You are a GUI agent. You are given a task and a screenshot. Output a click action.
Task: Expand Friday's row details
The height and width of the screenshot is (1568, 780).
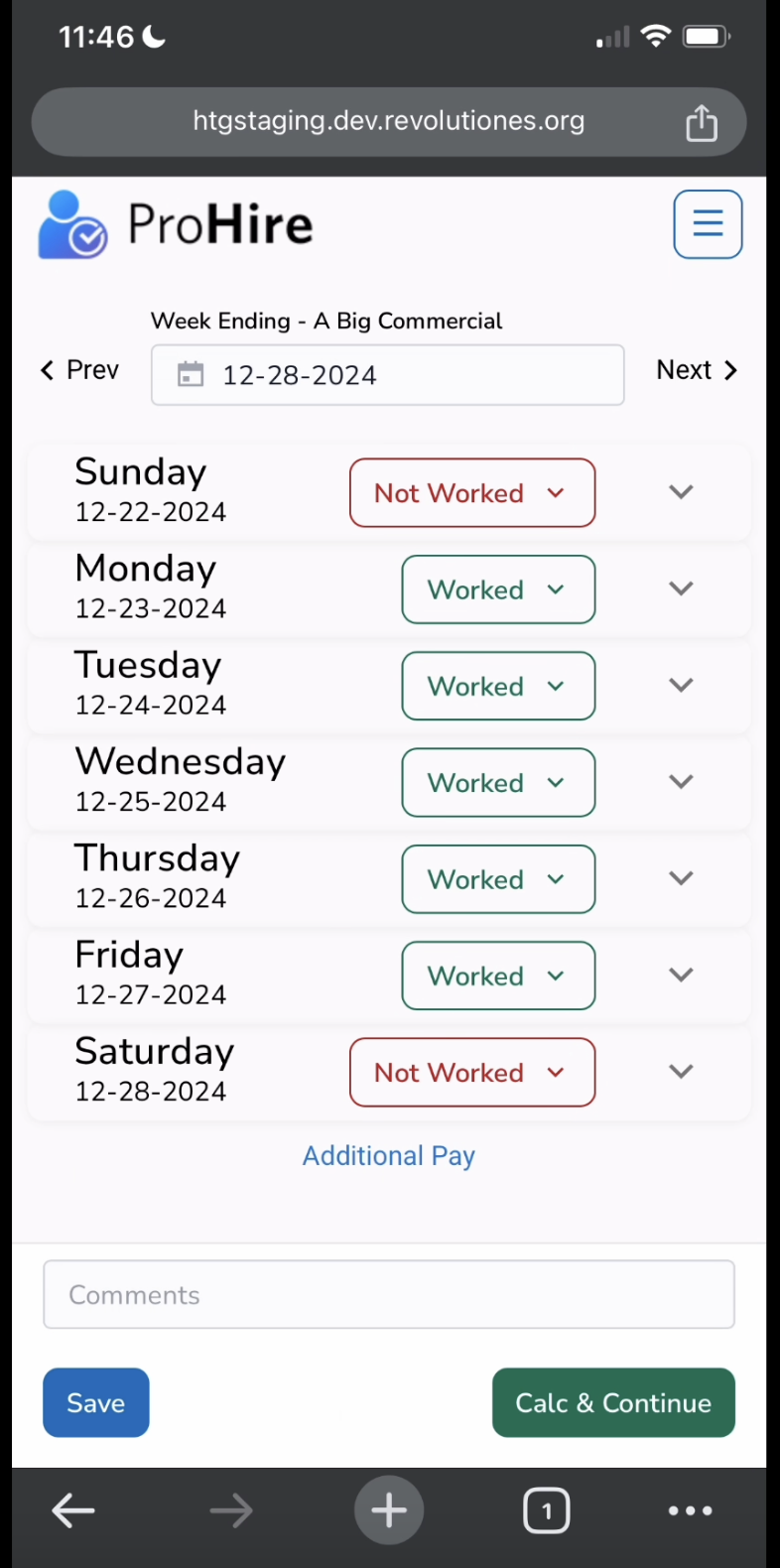click(x=681, y=975)
